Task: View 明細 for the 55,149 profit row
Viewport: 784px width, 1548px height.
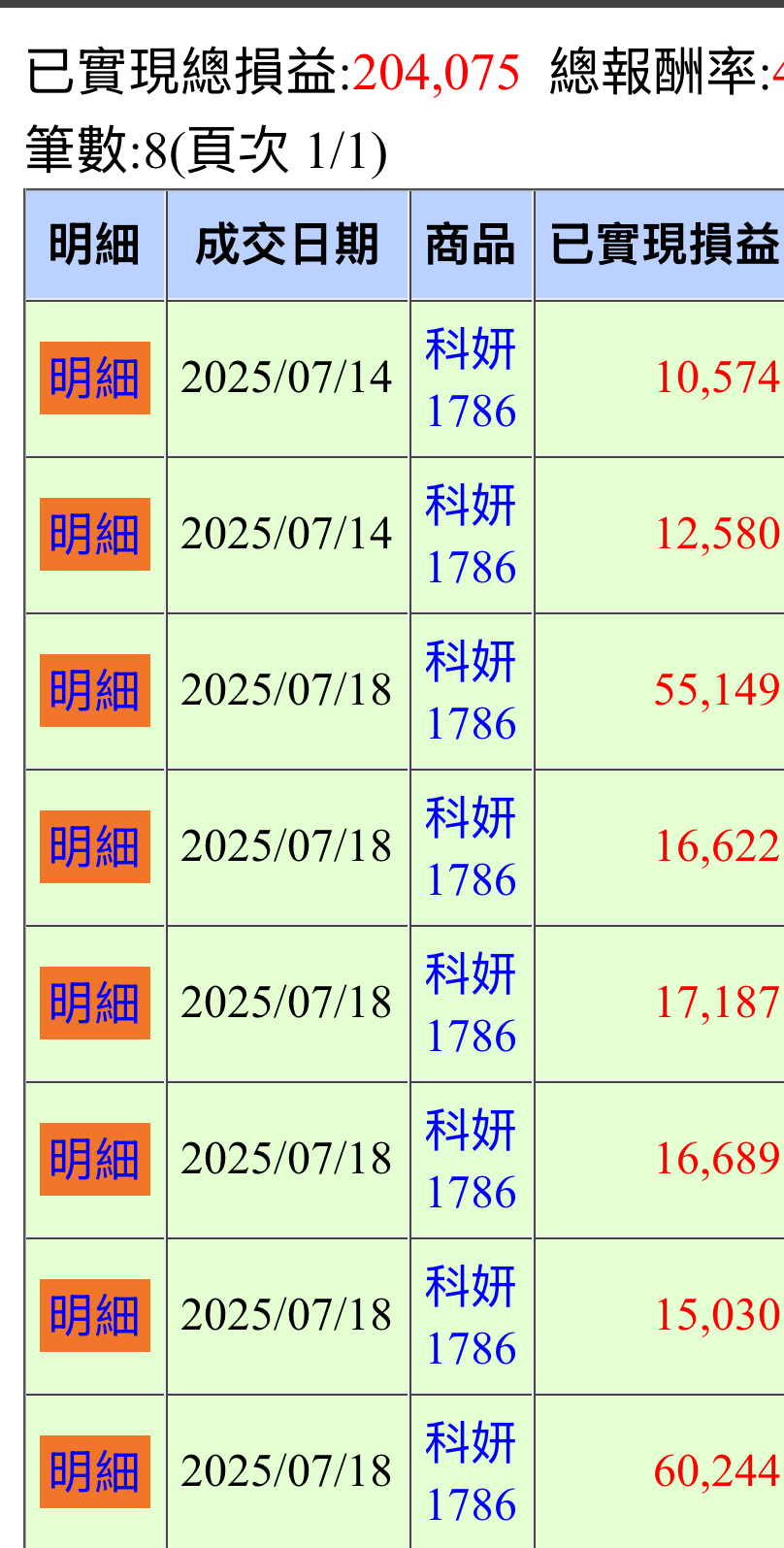Action: tap(94, 690)
